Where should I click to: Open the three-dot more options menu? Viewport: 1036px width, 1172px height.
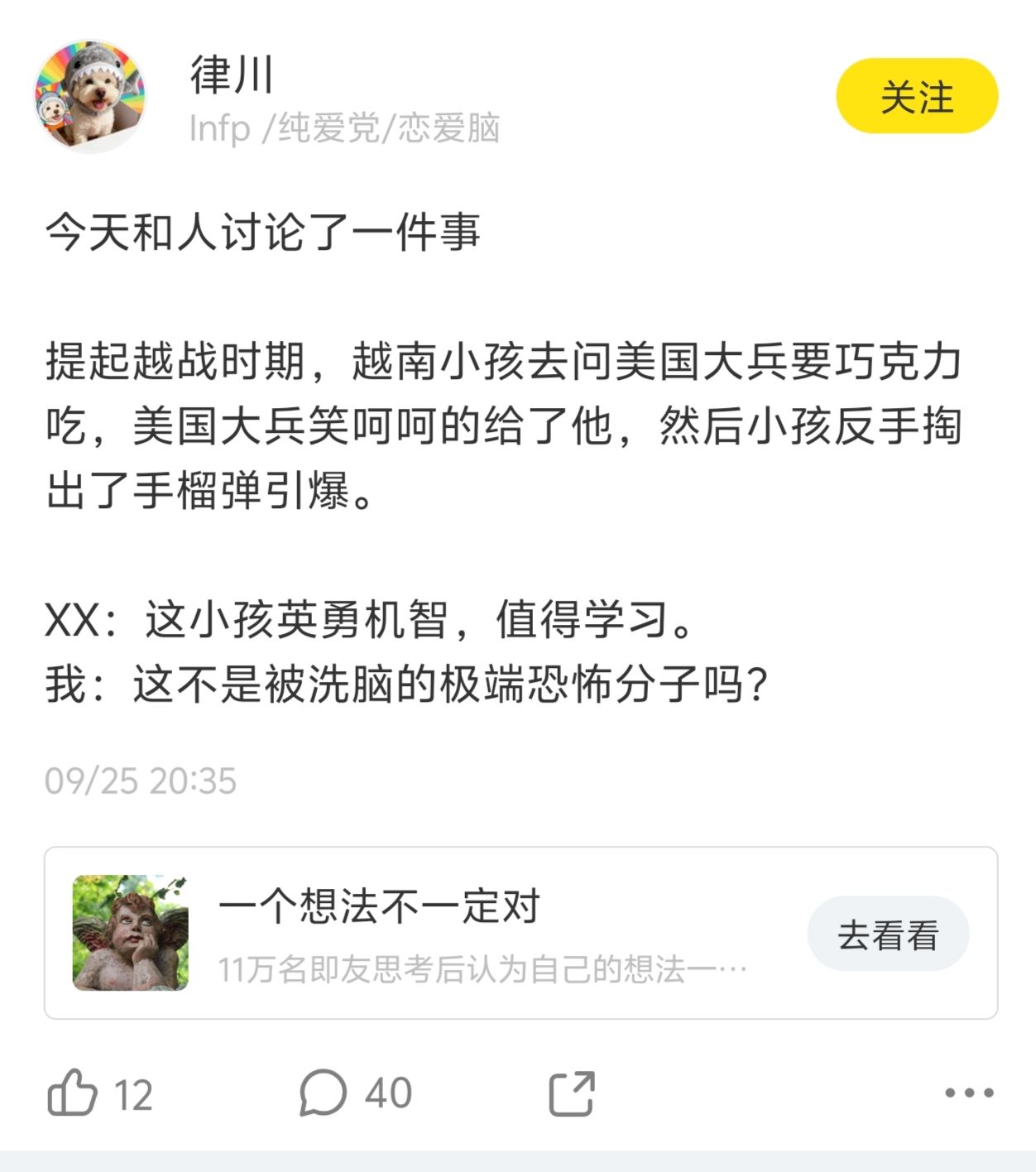969,1093
